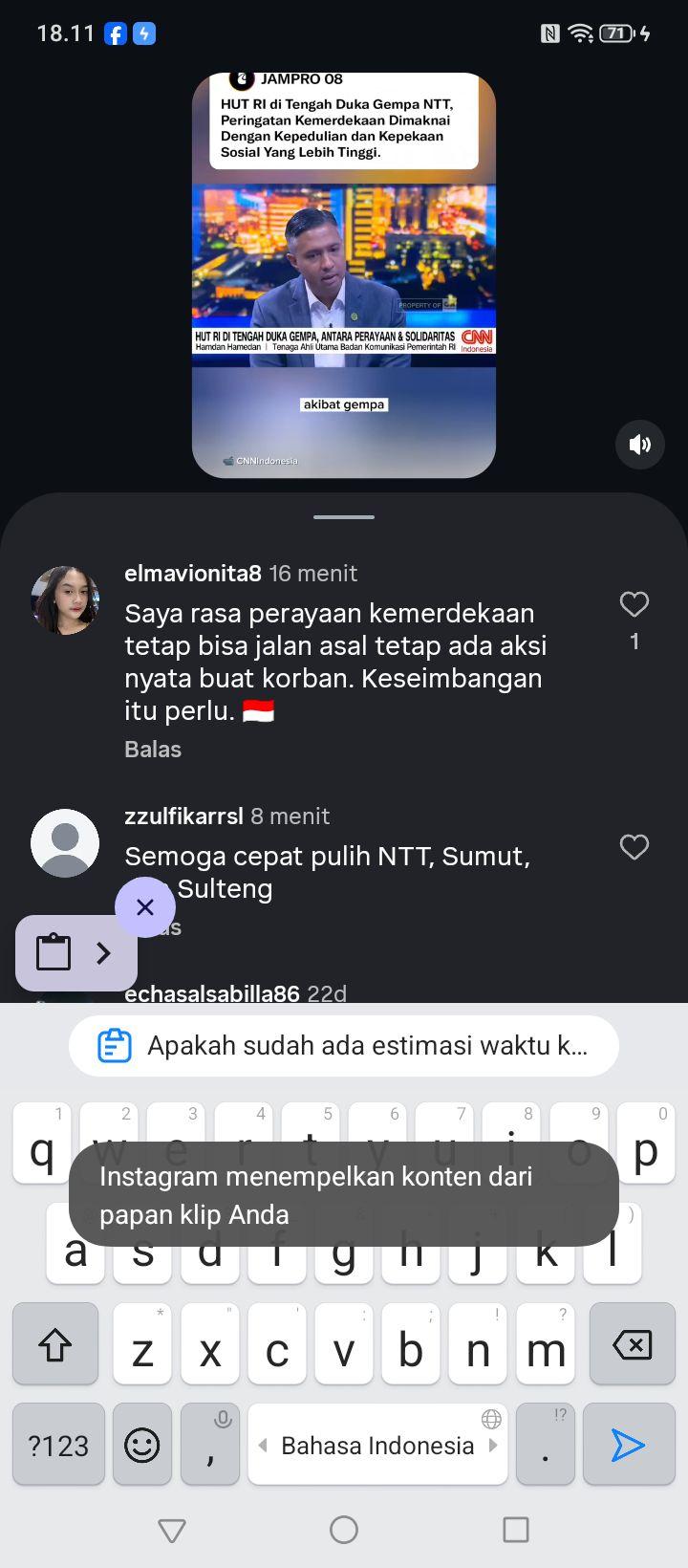The width and height of the screenshot is (688, 1568).
Task: Tap the shift key
Action: (x=55, y=1344)
